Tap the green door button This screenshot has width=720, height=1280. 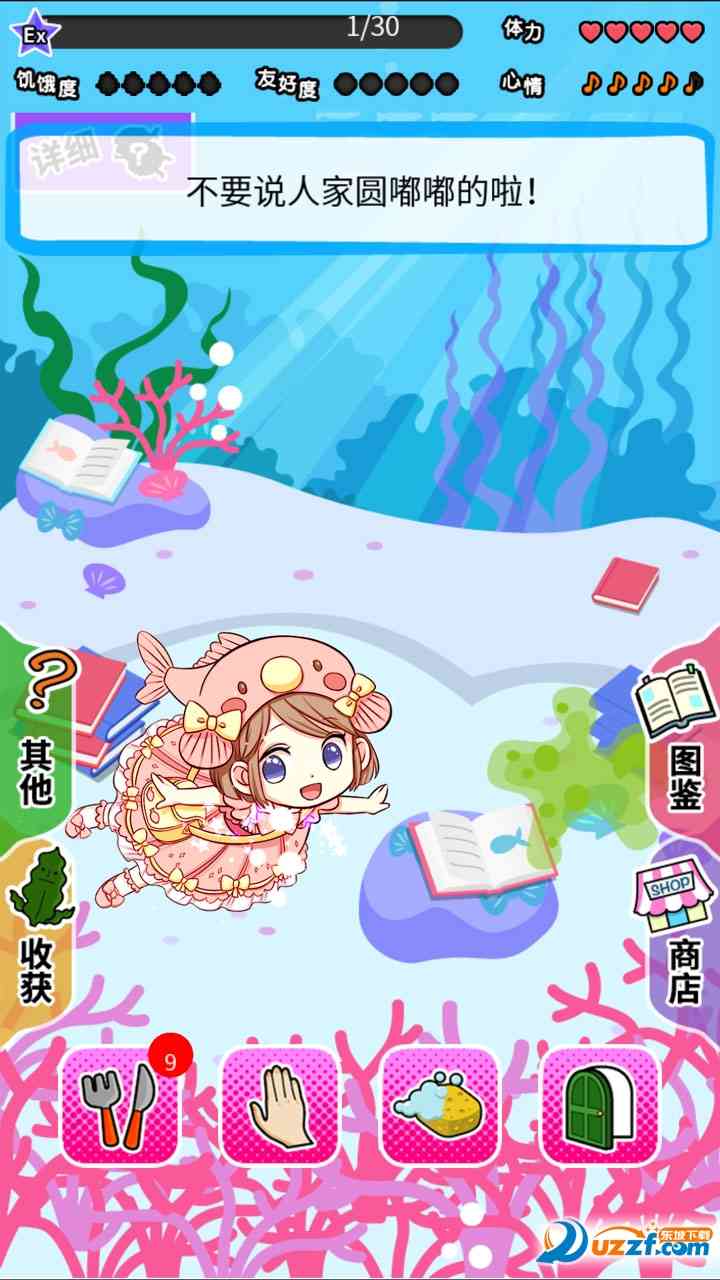click(600, 1105)
